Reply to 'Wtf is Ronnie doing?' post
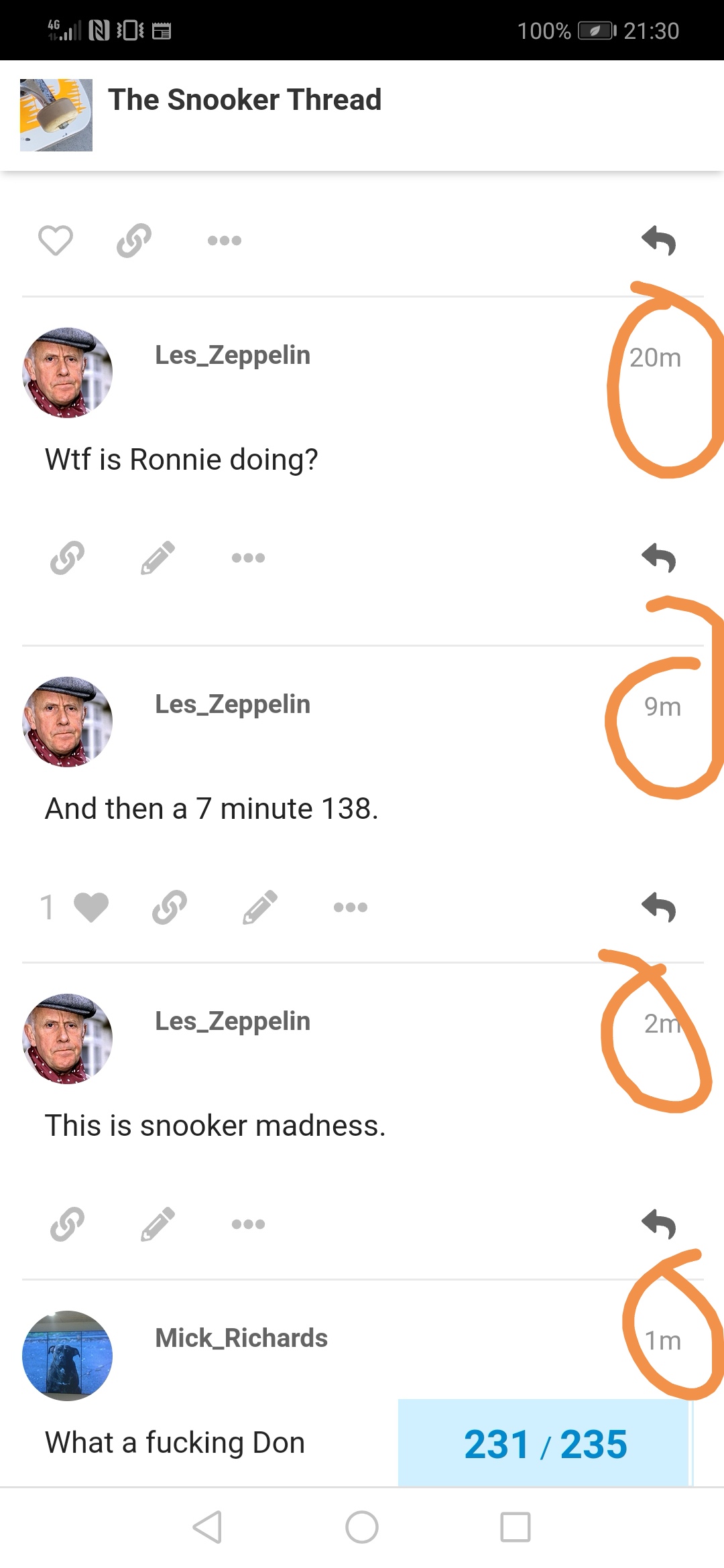 [x=658, y=558]
